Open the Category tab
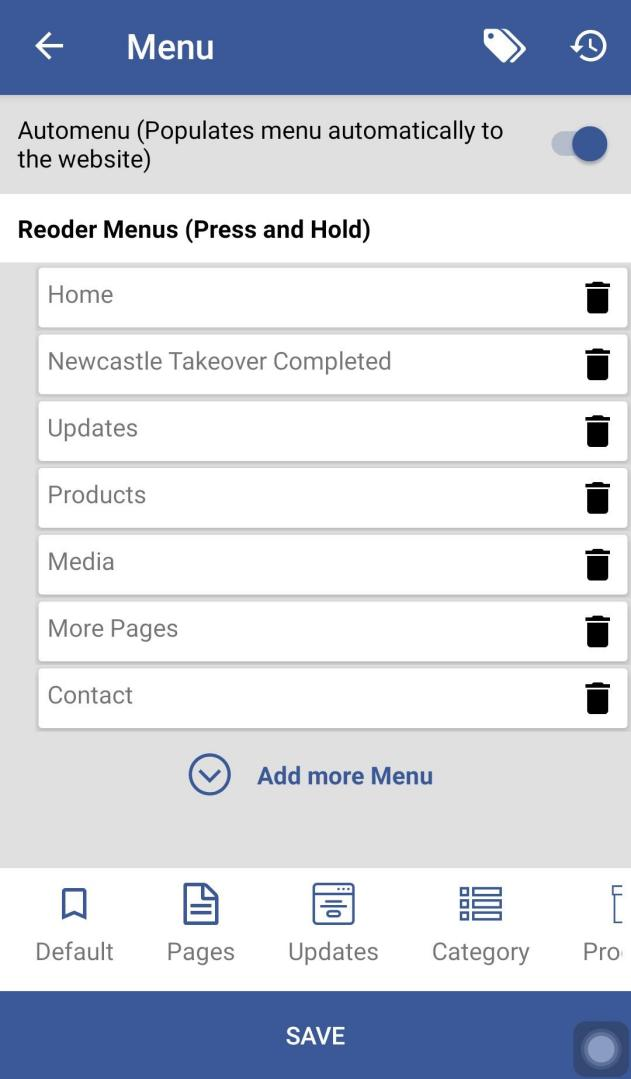The image size is (631, 1079). (x=480, y=924)
